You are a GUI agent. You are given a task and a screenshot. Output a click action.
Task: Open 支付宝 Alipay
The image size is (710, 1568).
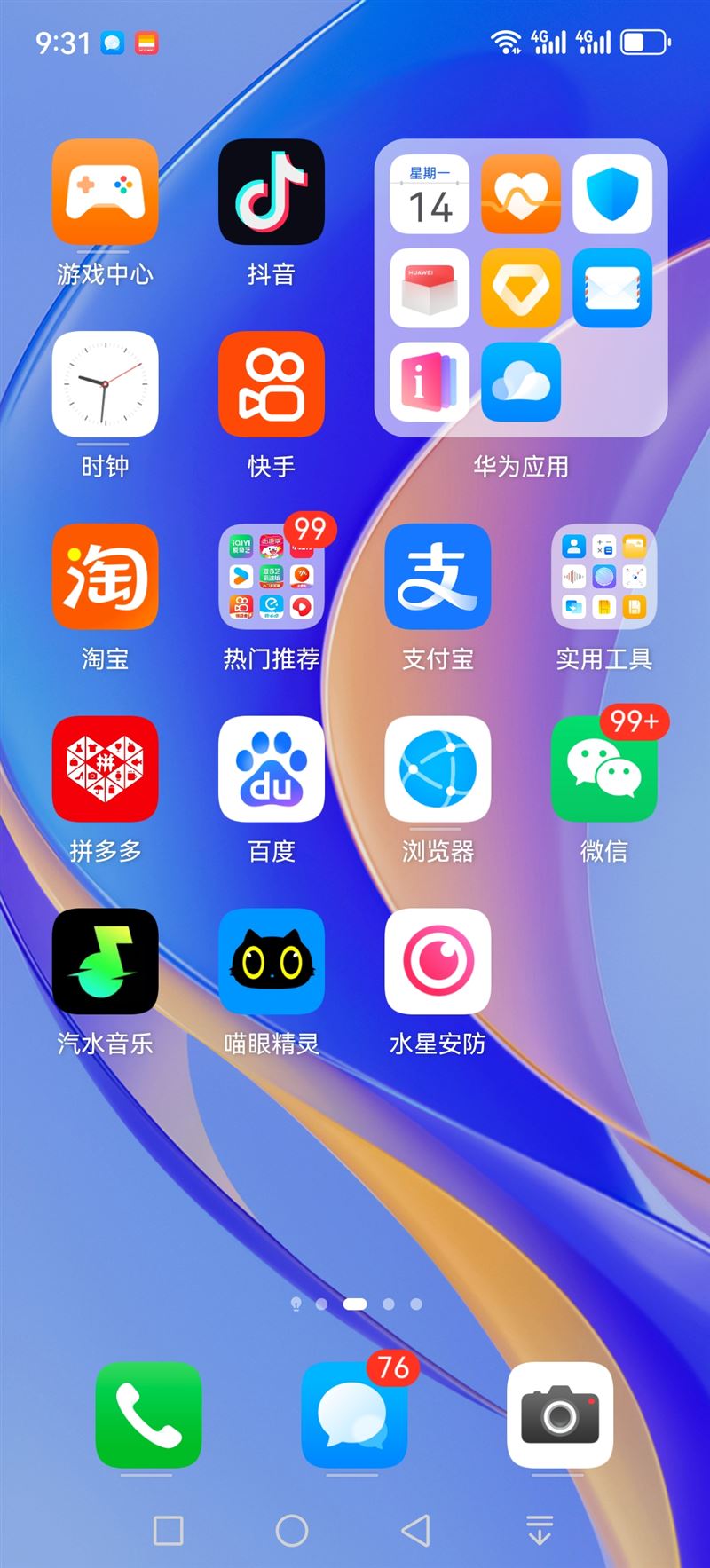(x=438, y=576)
